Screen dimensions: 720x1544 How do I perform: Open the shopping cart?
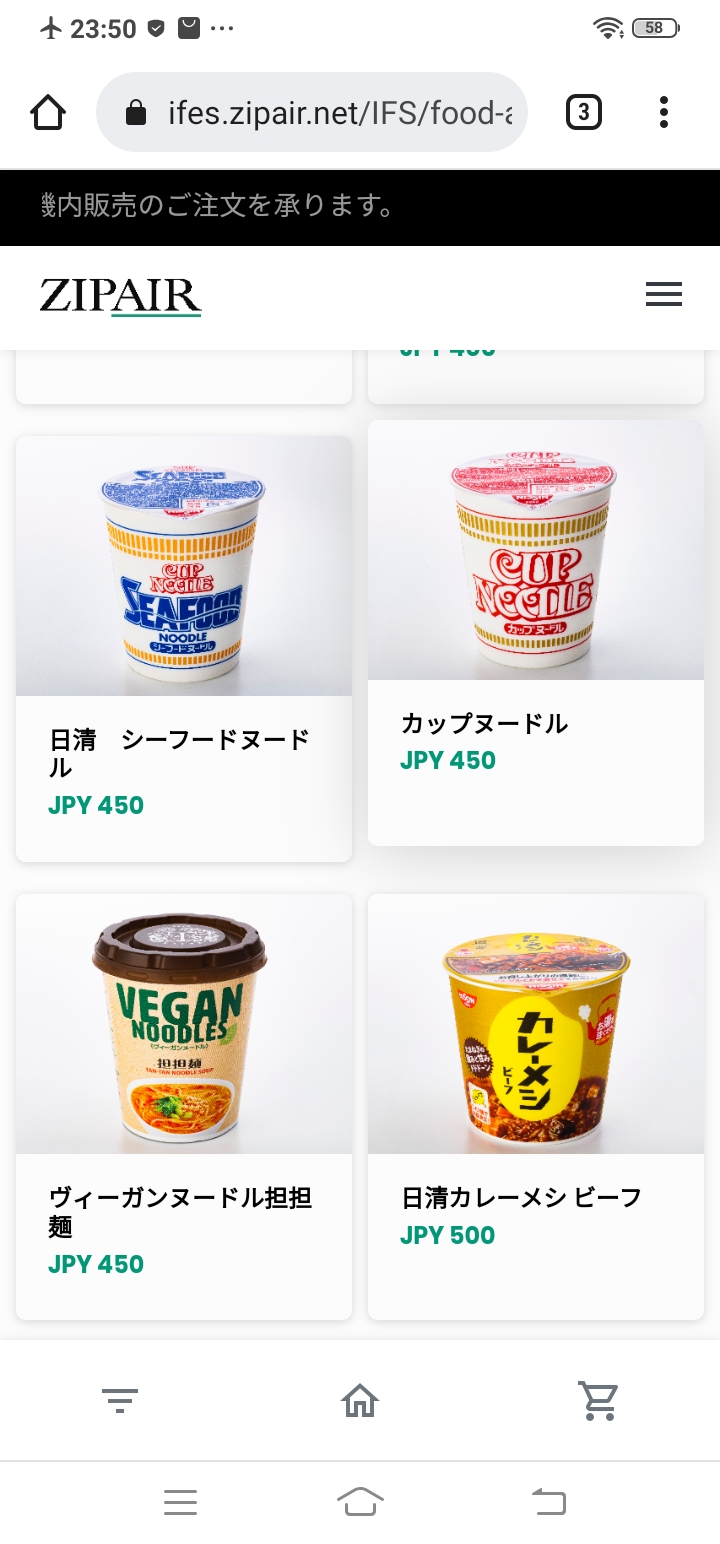tap(599, 1400)
